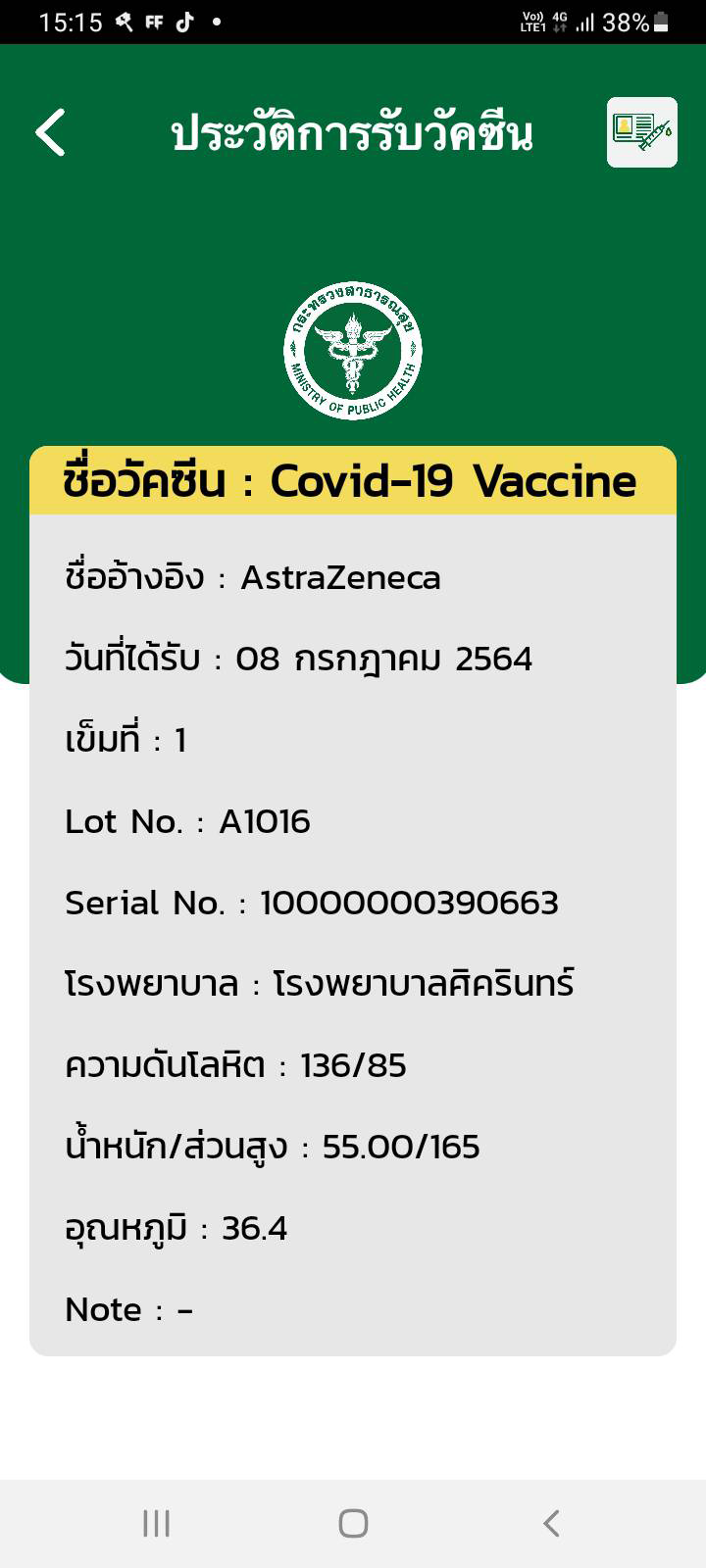The height and width of the screenshot is (1568, 706).
Task: Open the recent apps view
Action: (x=156, y=1523)
